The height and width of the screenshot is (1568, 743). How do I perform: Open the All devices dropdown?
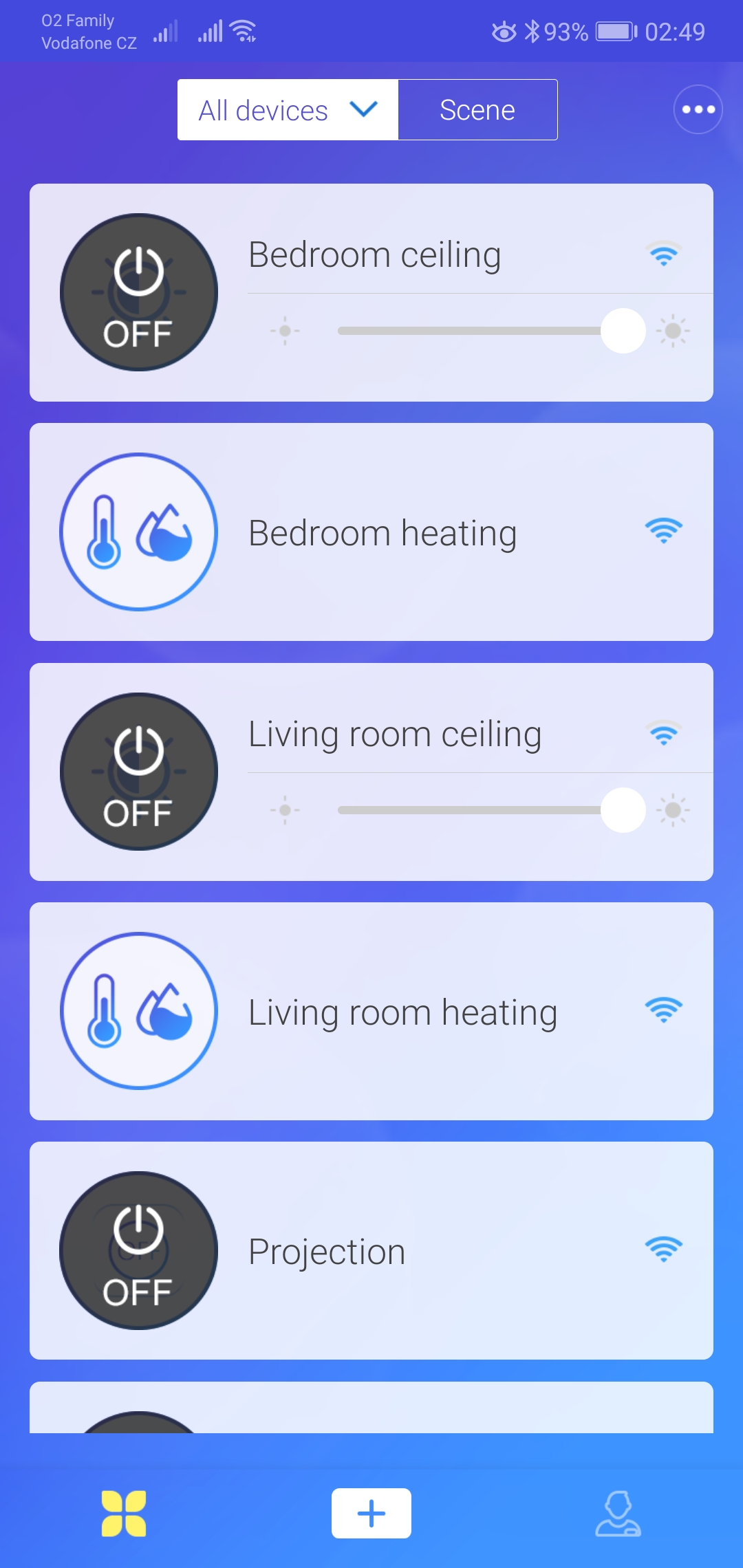click(x=288, y=110)
